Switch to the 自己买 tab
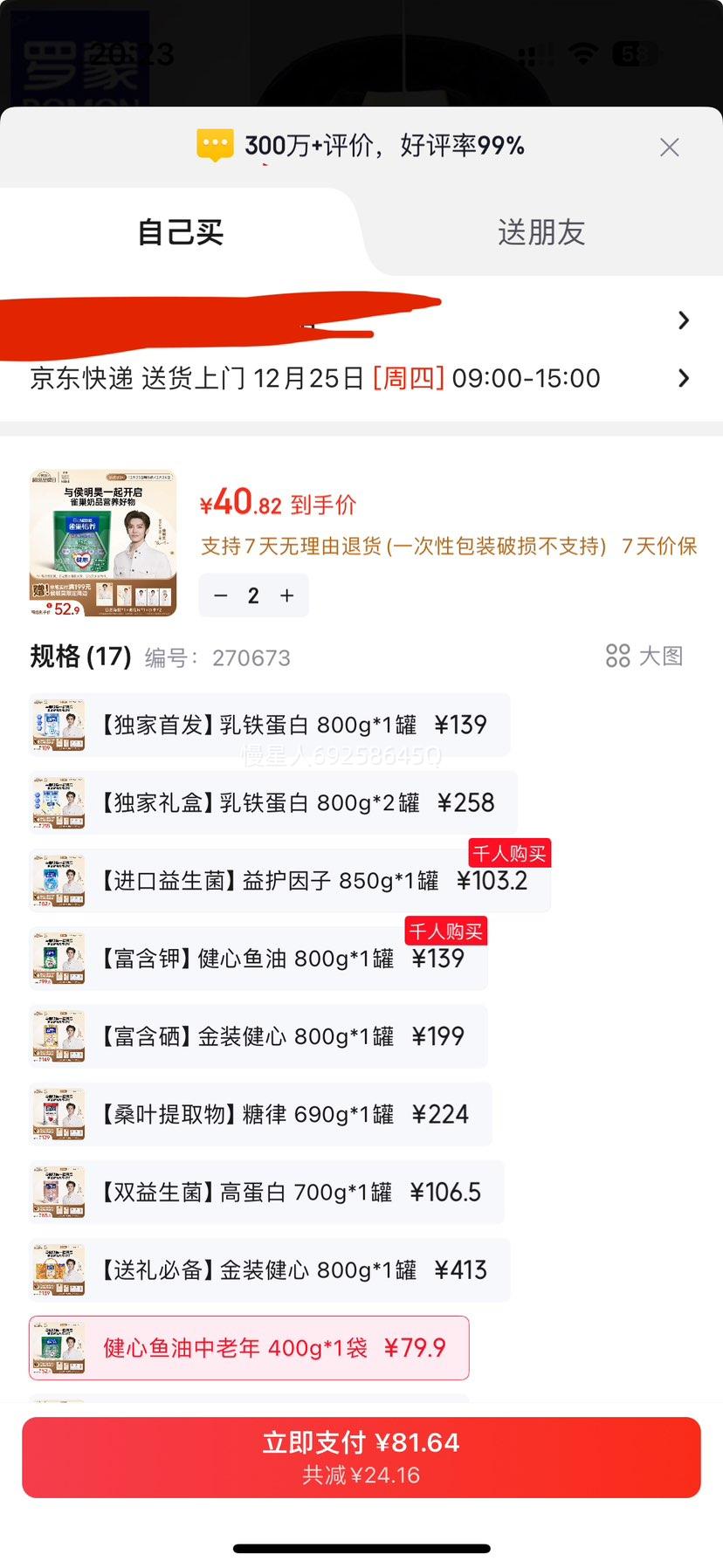The width and height of the screenshot is (723, 1568). [179, 232]
